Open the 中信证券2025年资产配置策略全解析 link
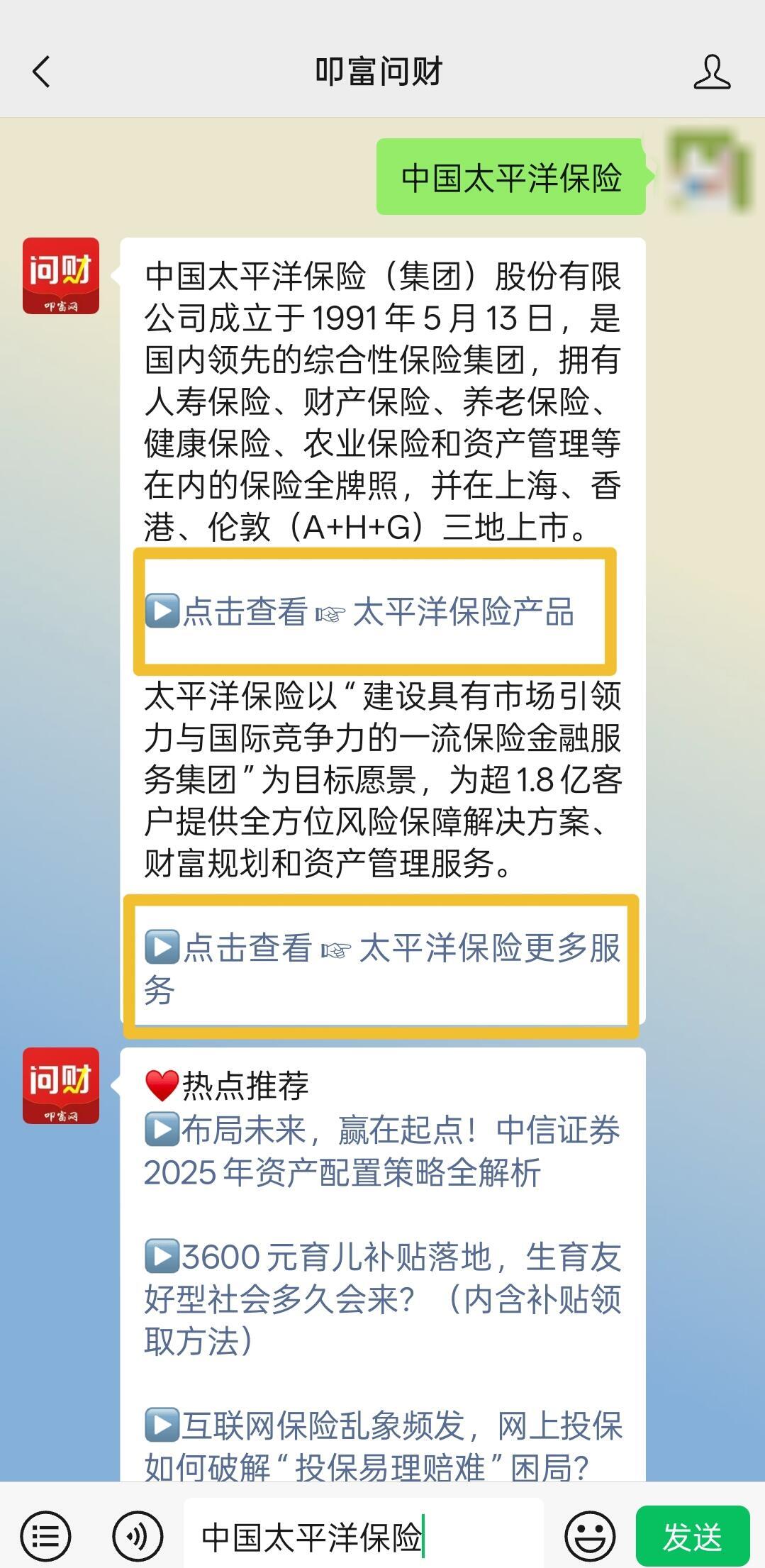The height and width of the screenshot is (1568, 765). point(381,1152)
